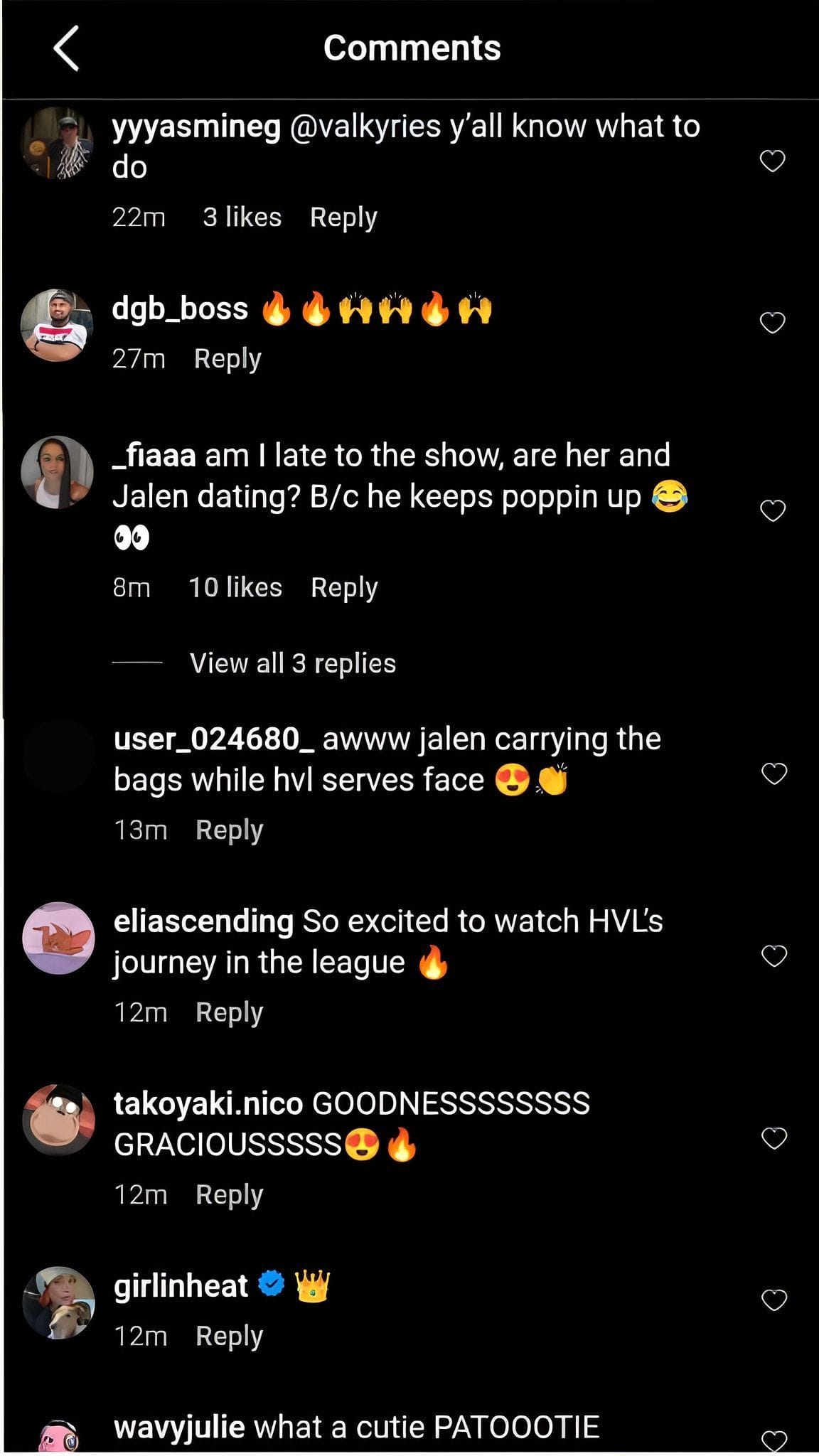Reply to eliascending's comment
Screen dimensions: 819x1456
229,1012
